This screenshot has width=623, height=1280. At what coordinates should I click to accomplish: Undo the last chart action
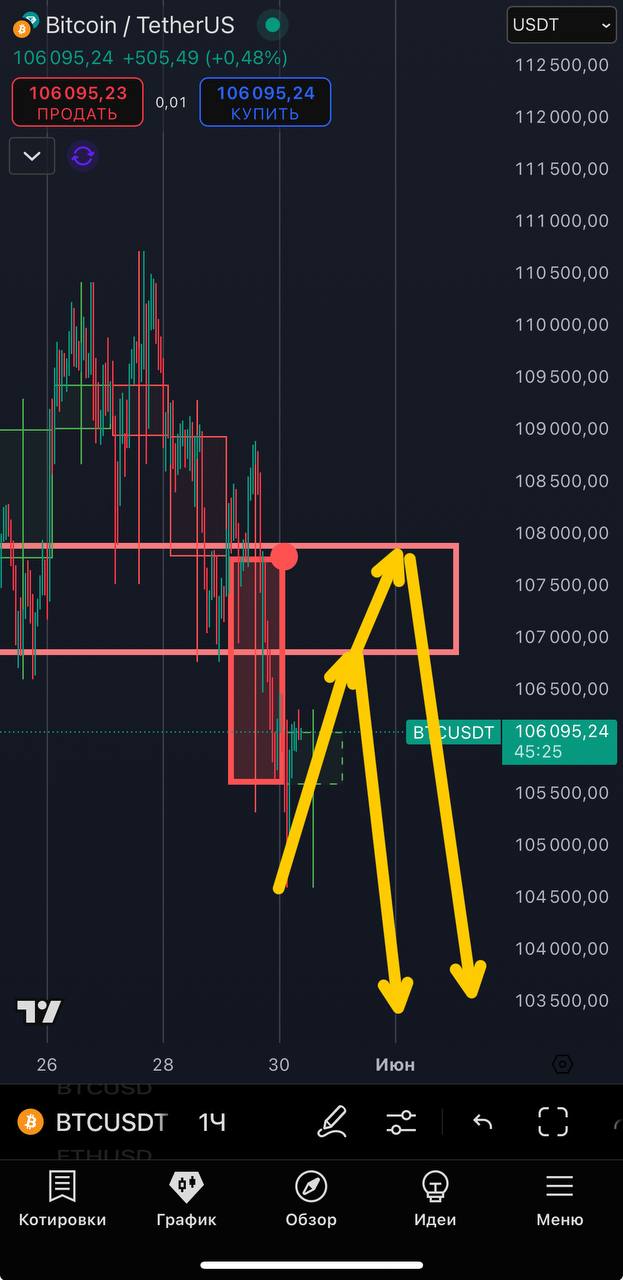click(483, 1122)
